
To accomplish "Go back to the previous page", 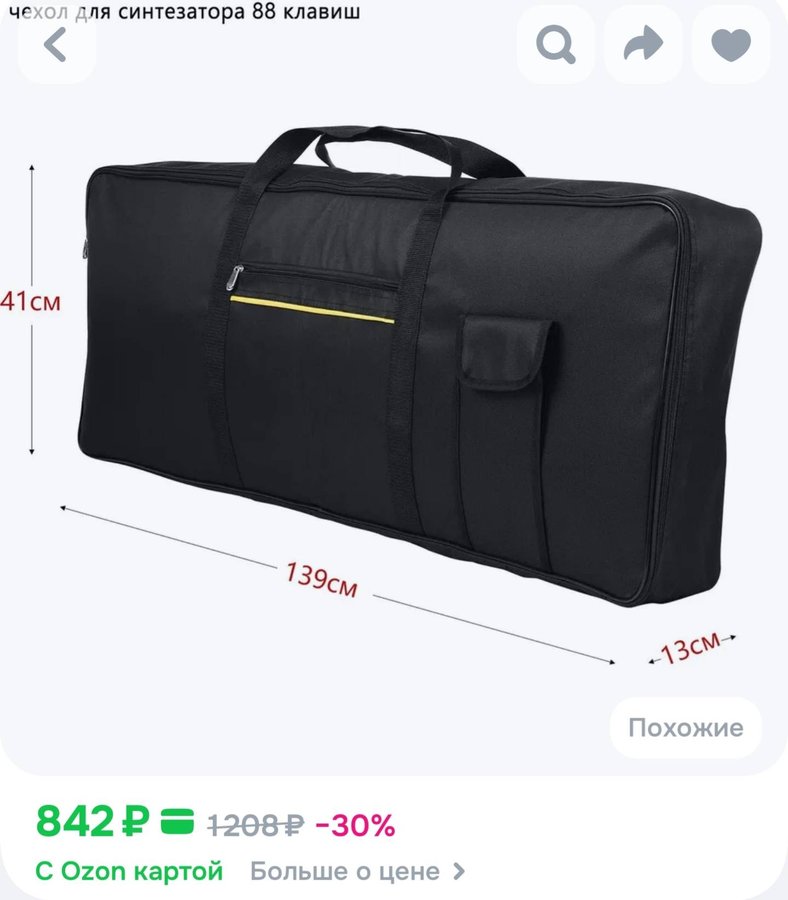I will coord(56,45).
